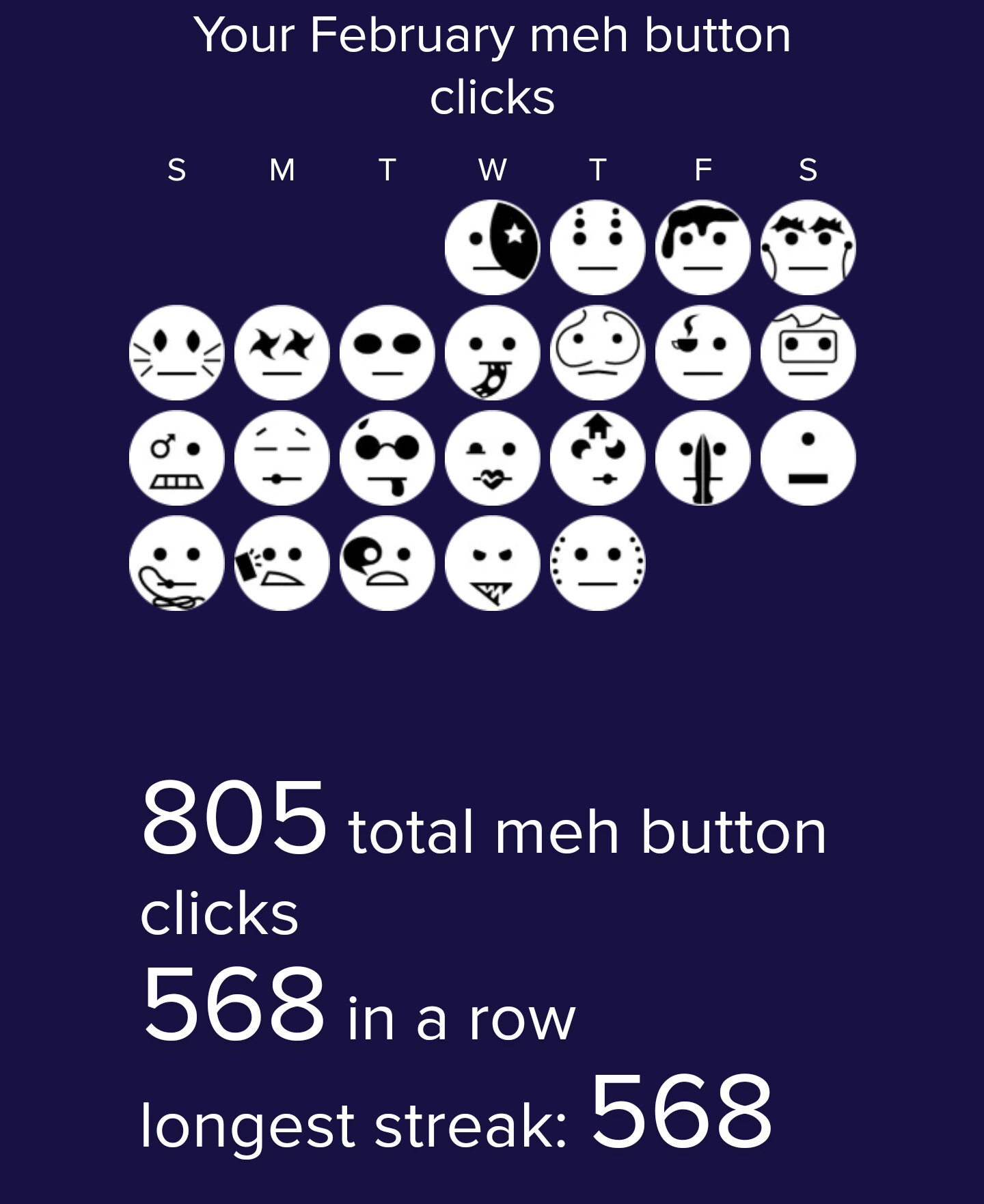Click the tongue-sticking-out face icon
Viewport: 984px width, 1204px height.
click(492, 354)
